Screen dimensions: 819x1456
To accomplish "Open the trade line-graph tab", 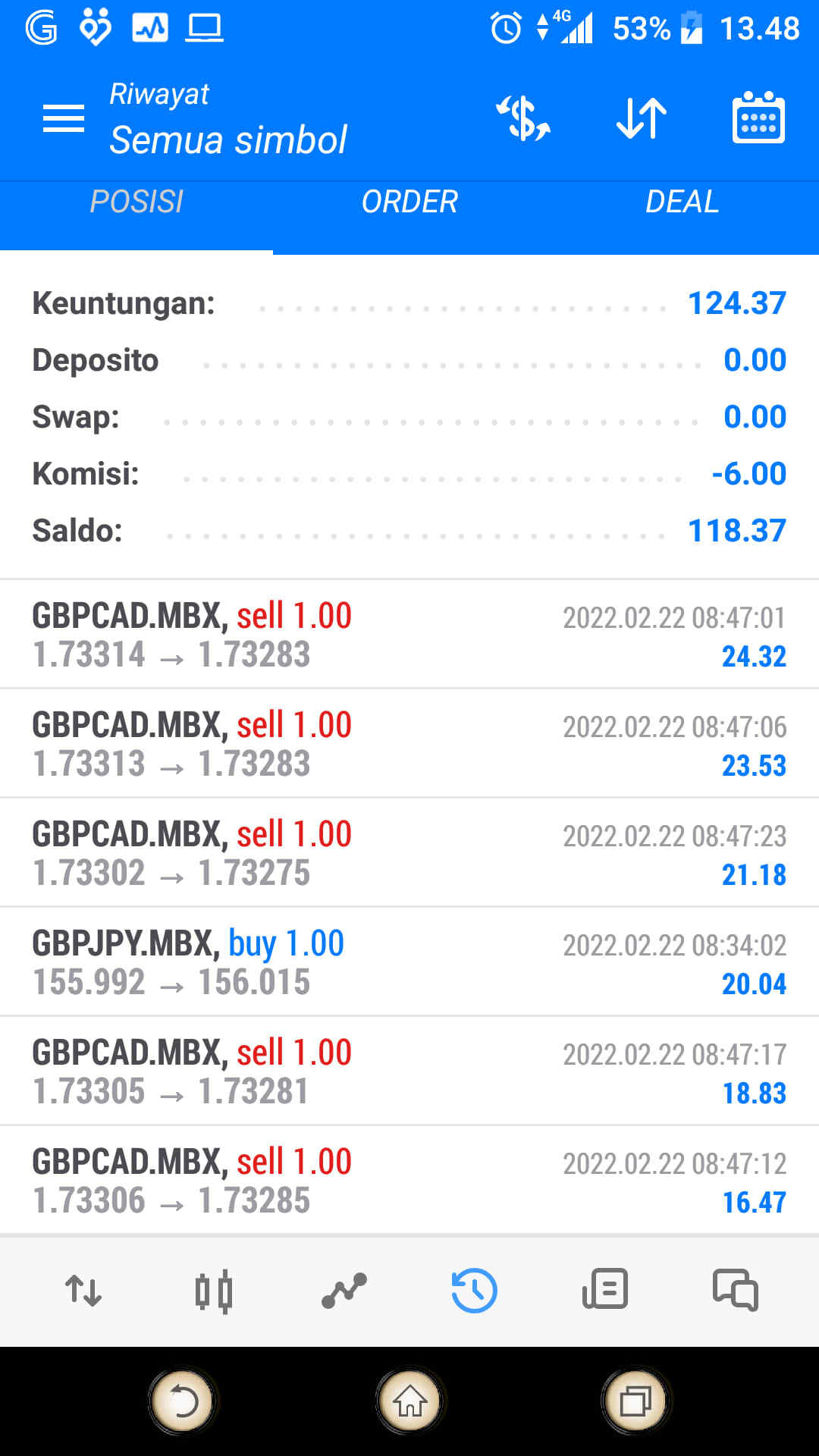I will pyautogui.click(x=344, y=1291).
